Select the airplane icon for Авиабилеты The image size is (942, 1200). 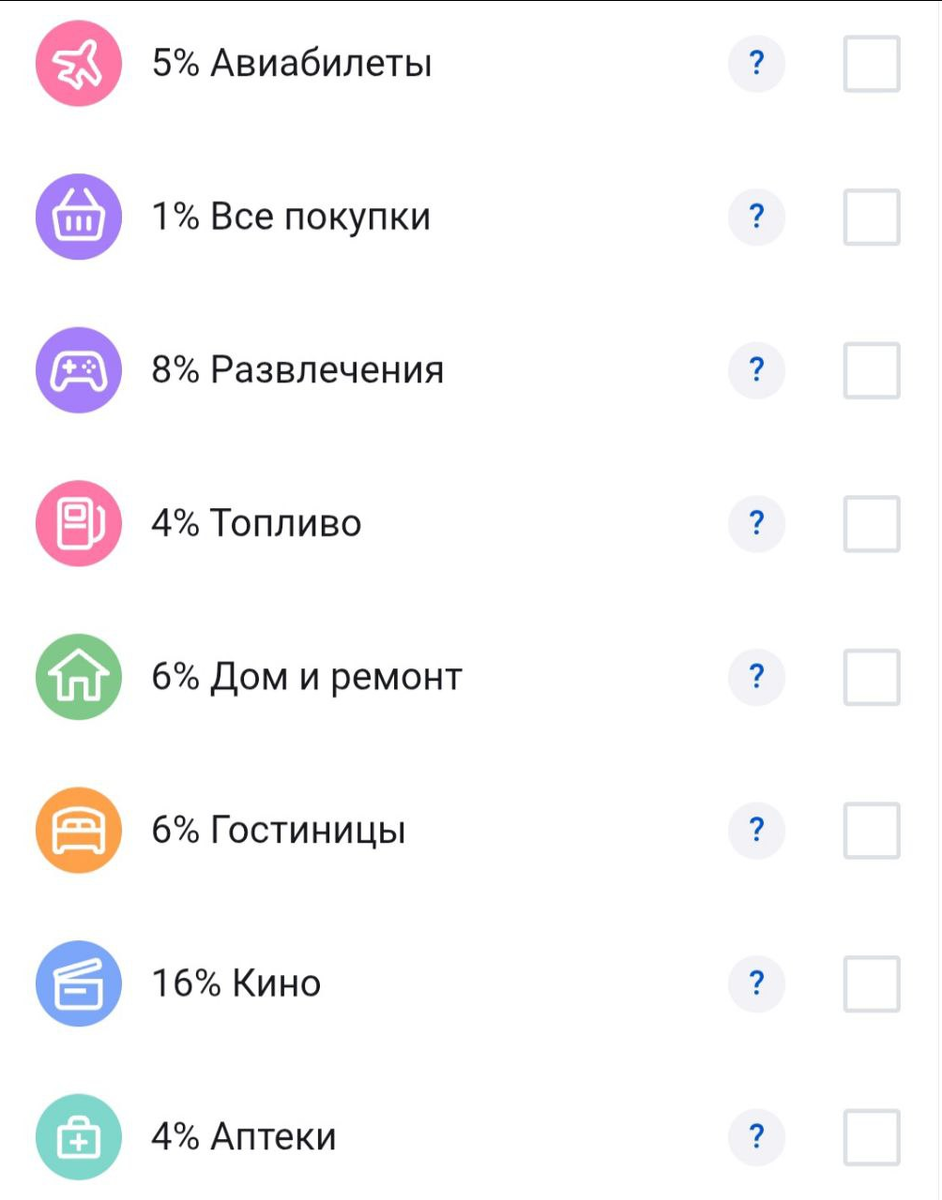[x=79, y=63]
